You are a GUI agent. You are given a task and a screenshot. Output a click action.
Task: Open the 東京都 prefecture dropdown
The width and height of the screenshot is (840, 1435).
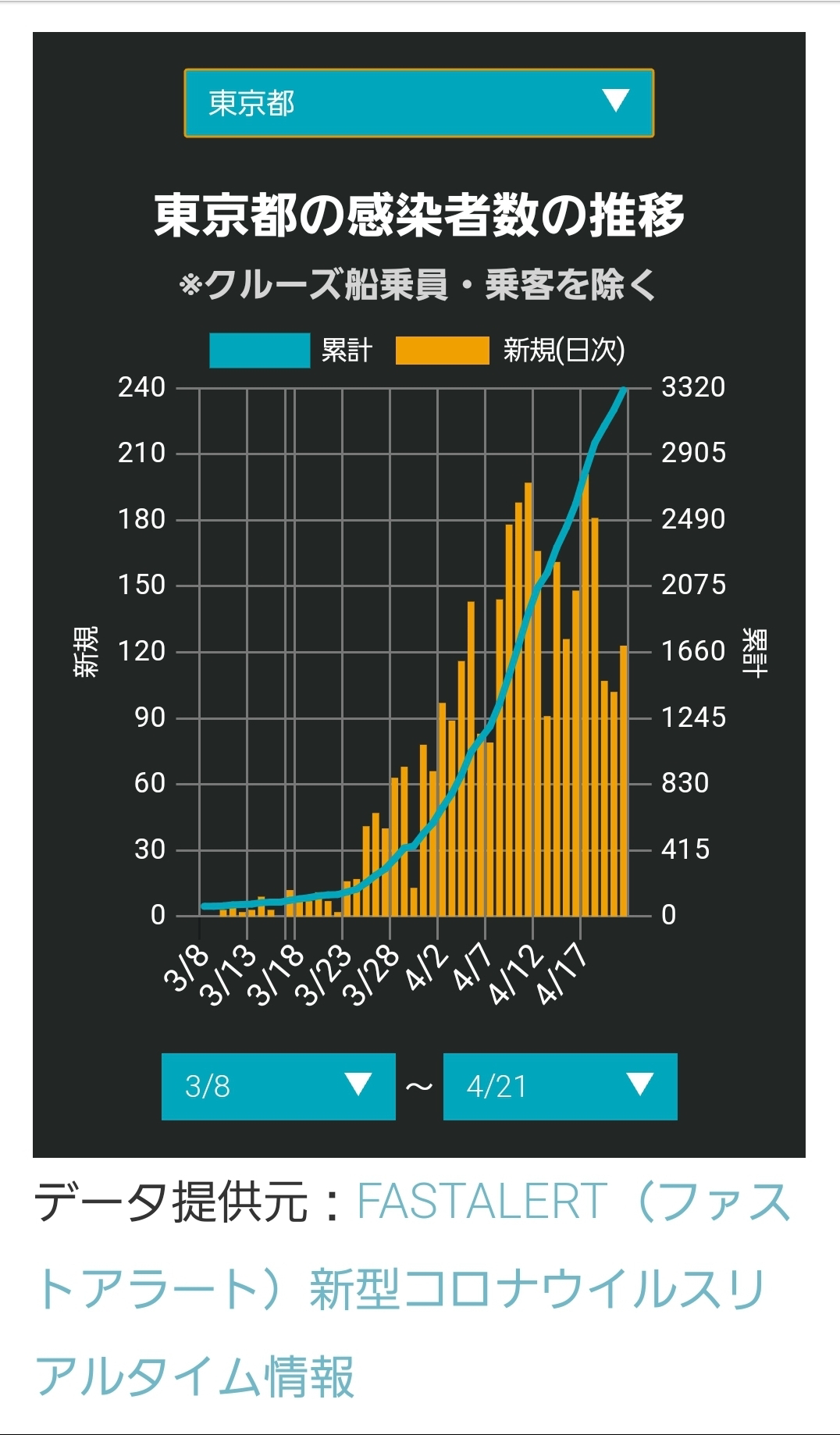(418, 103)
